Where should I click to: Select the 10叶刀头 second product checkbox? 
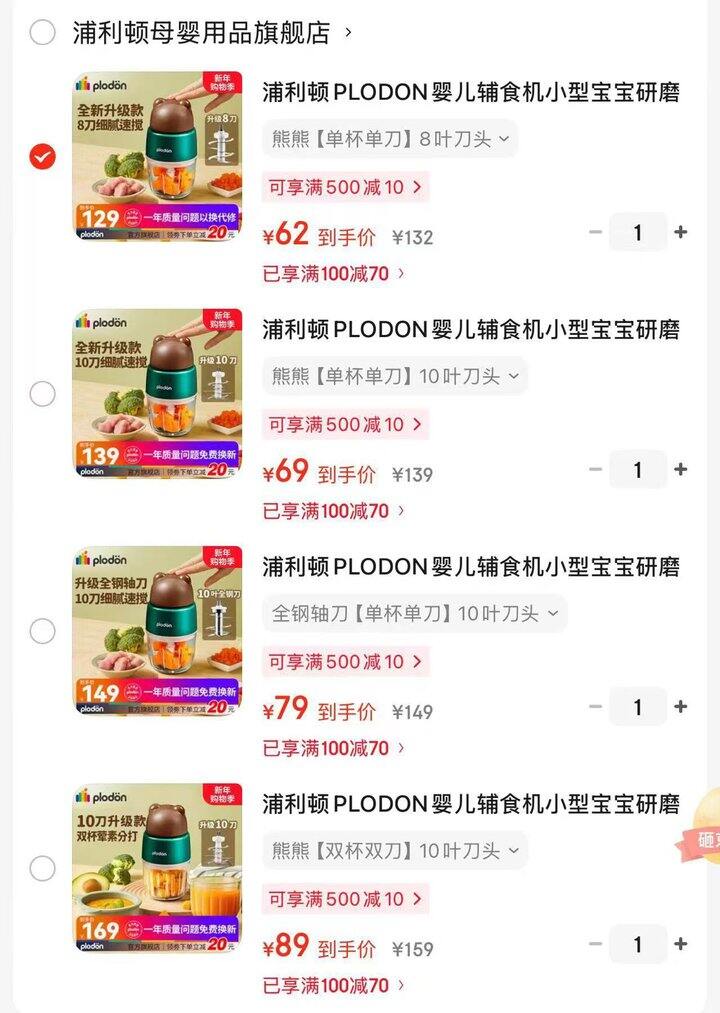pyautogui.click(x=41, y=394)
